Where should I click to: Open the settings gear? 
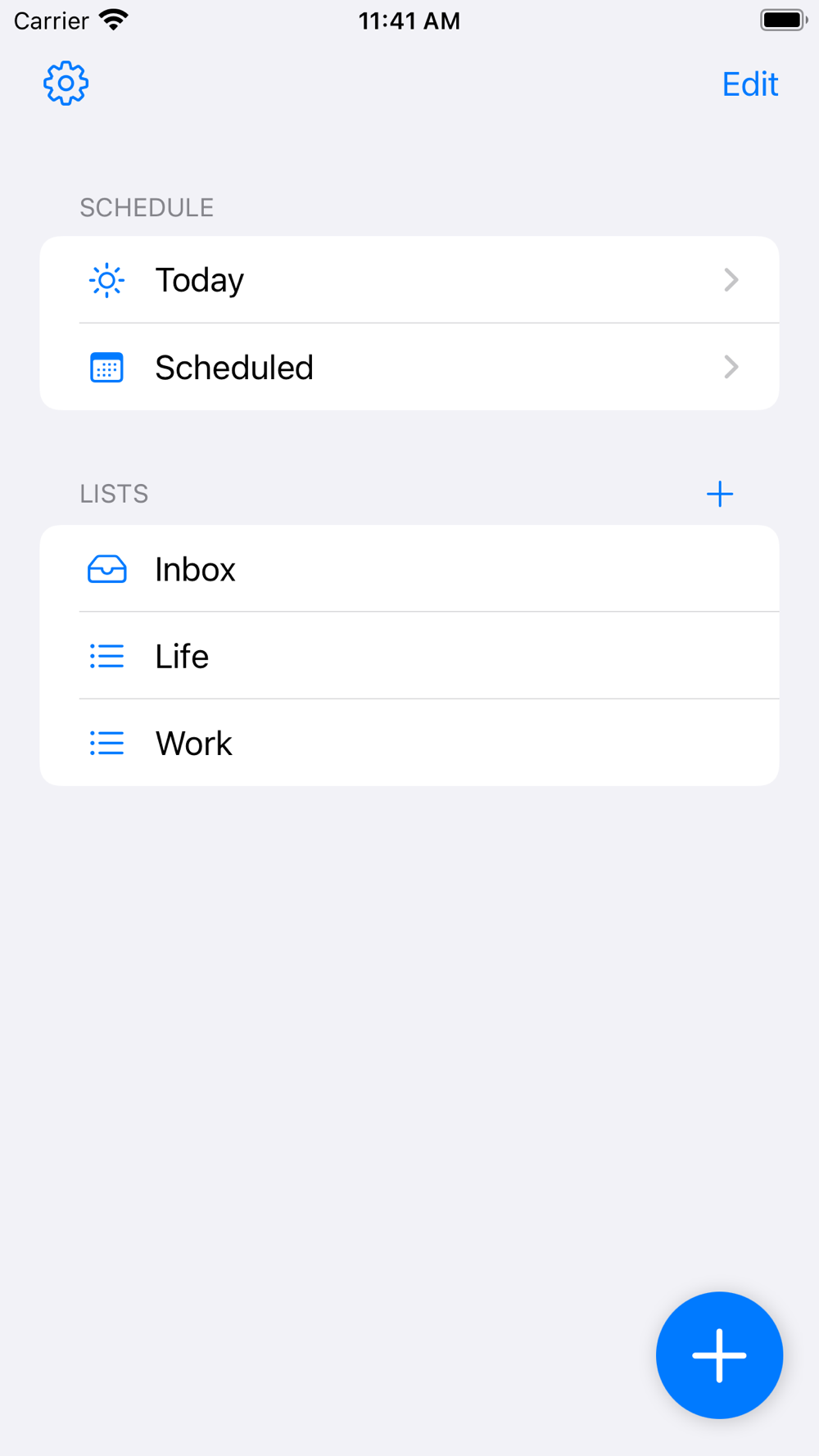point(66,84)
